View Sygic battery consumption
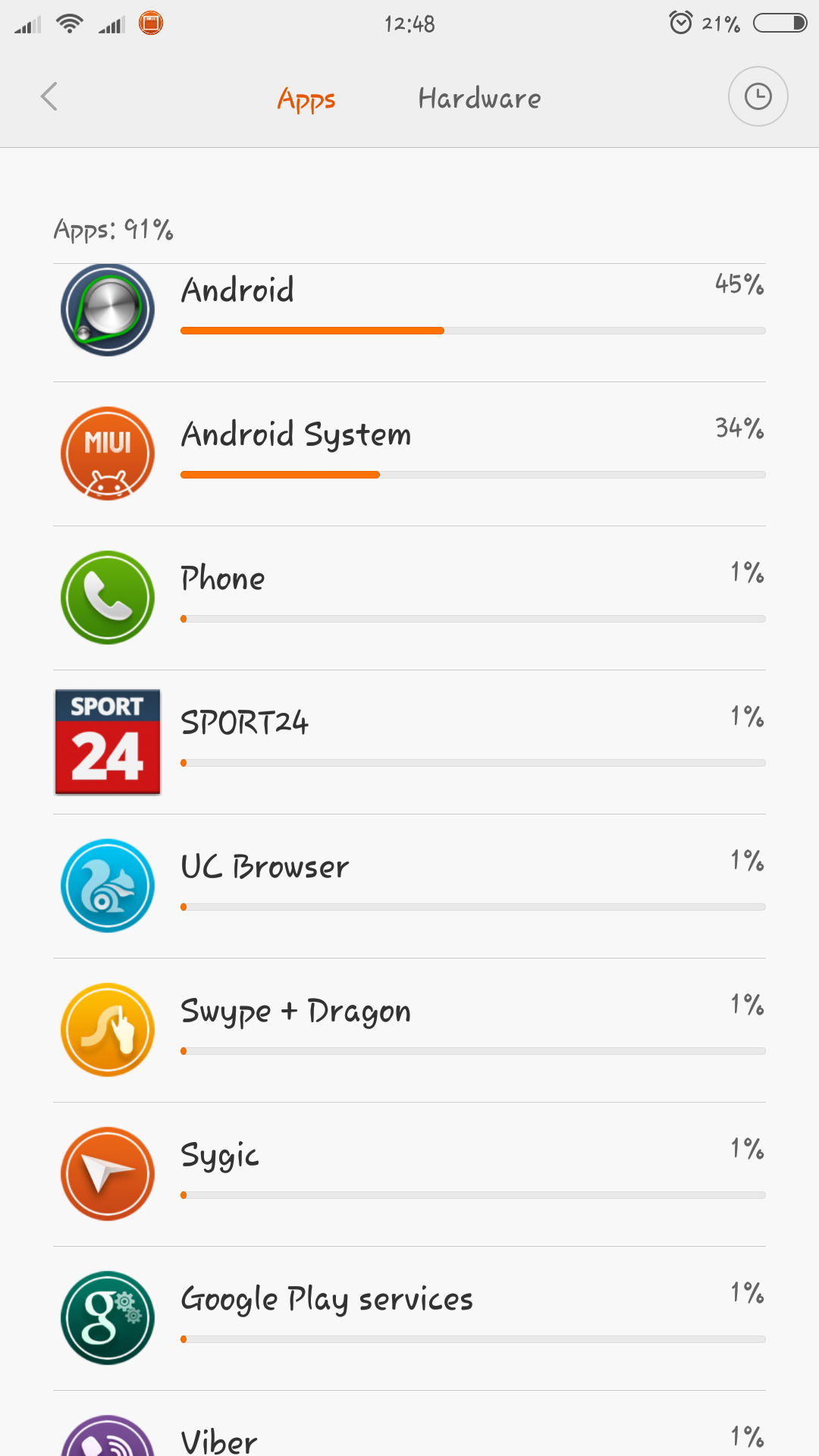 (x=409, y=1174)
